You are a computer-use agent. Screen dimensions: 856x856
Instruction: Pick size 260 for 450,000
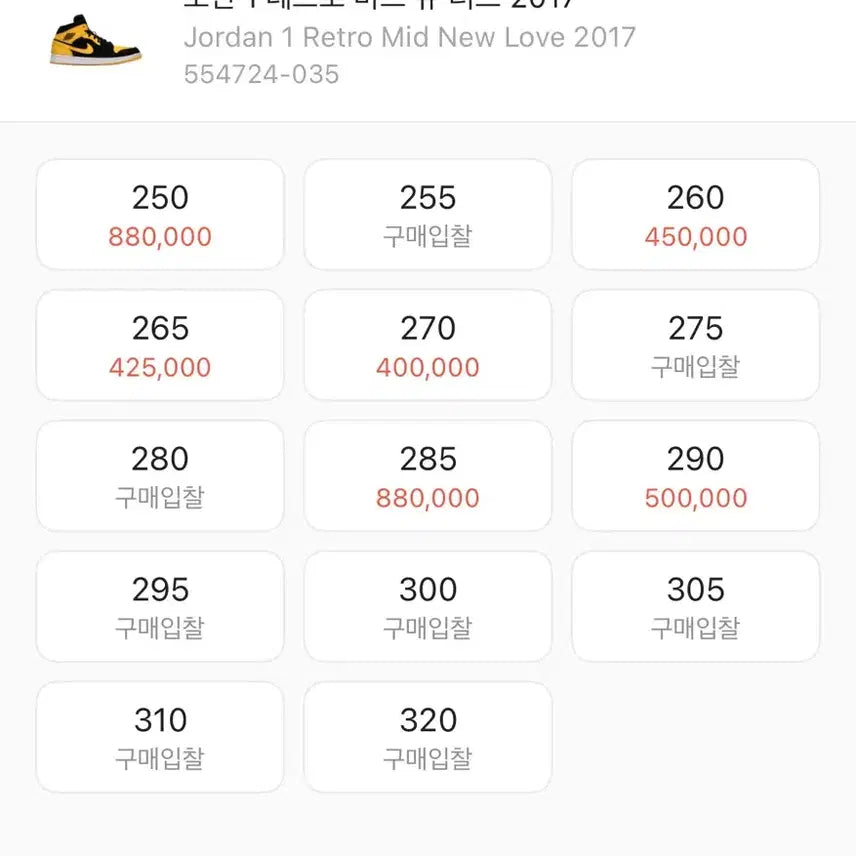pos(695,215)
